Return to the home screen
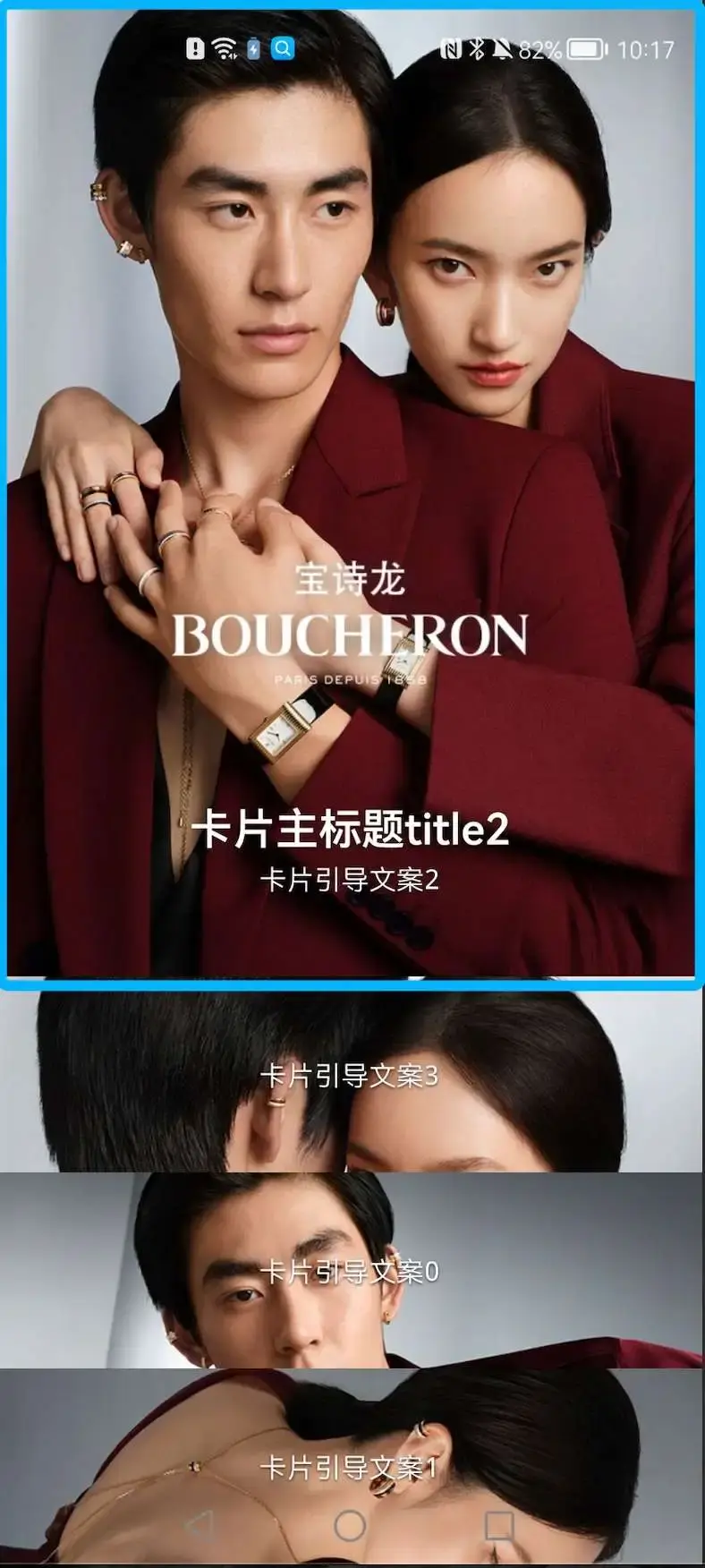The image size is (705, 1568). tap(350, 1525)
